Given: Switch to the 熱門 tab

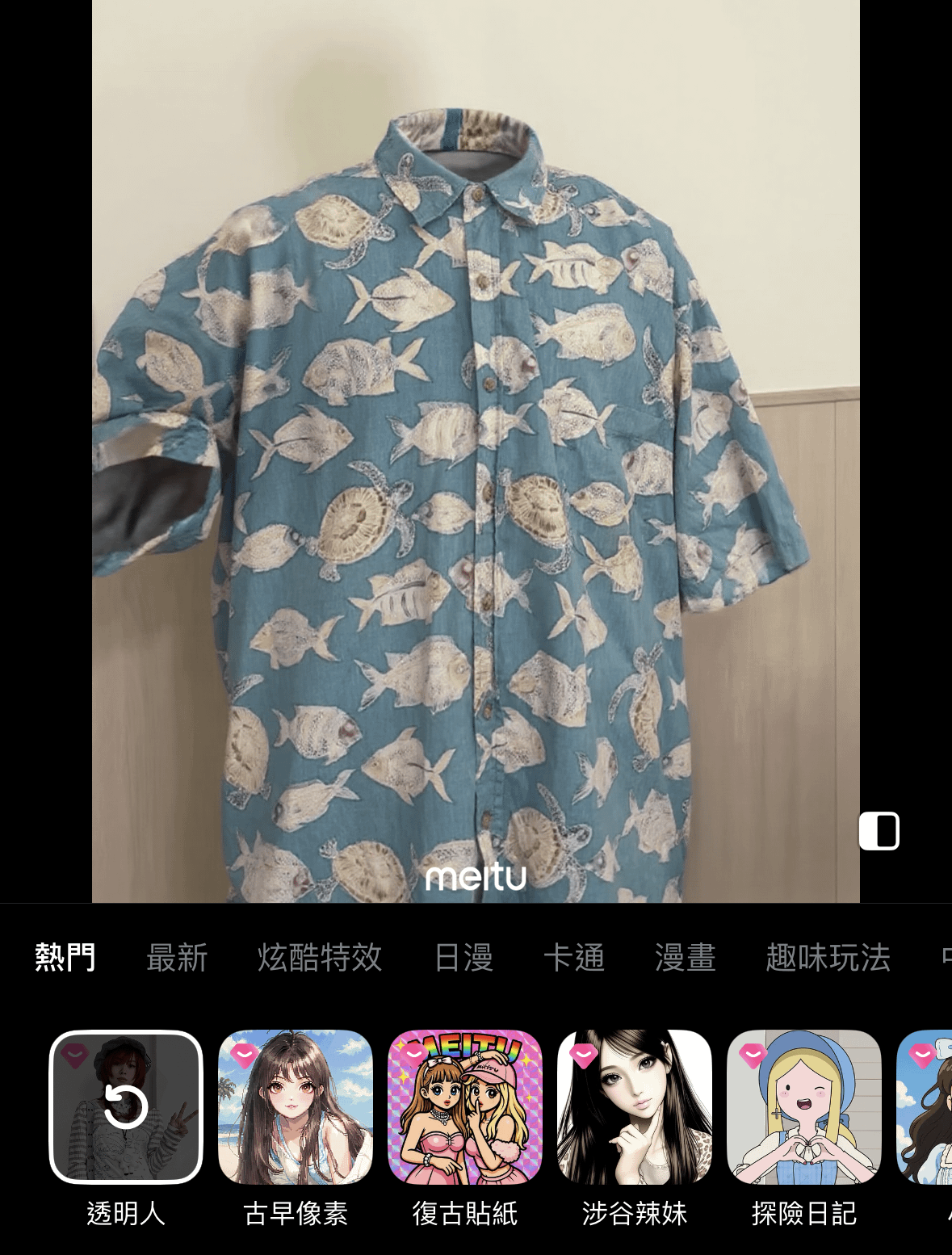Looking at the screenshot, I should tap(65, 958).
